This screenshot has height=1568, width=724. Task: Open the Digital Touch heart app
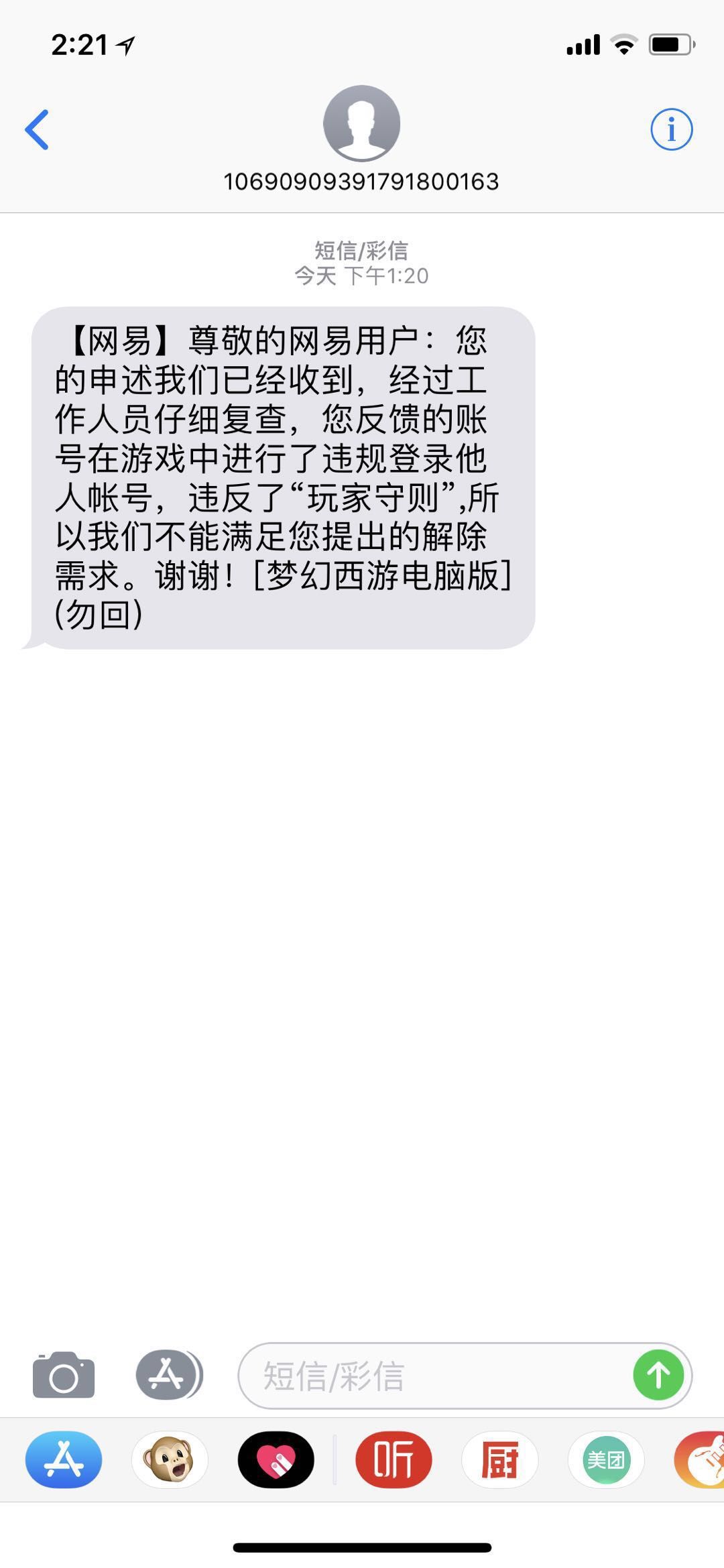click(x=276, y=1459)
